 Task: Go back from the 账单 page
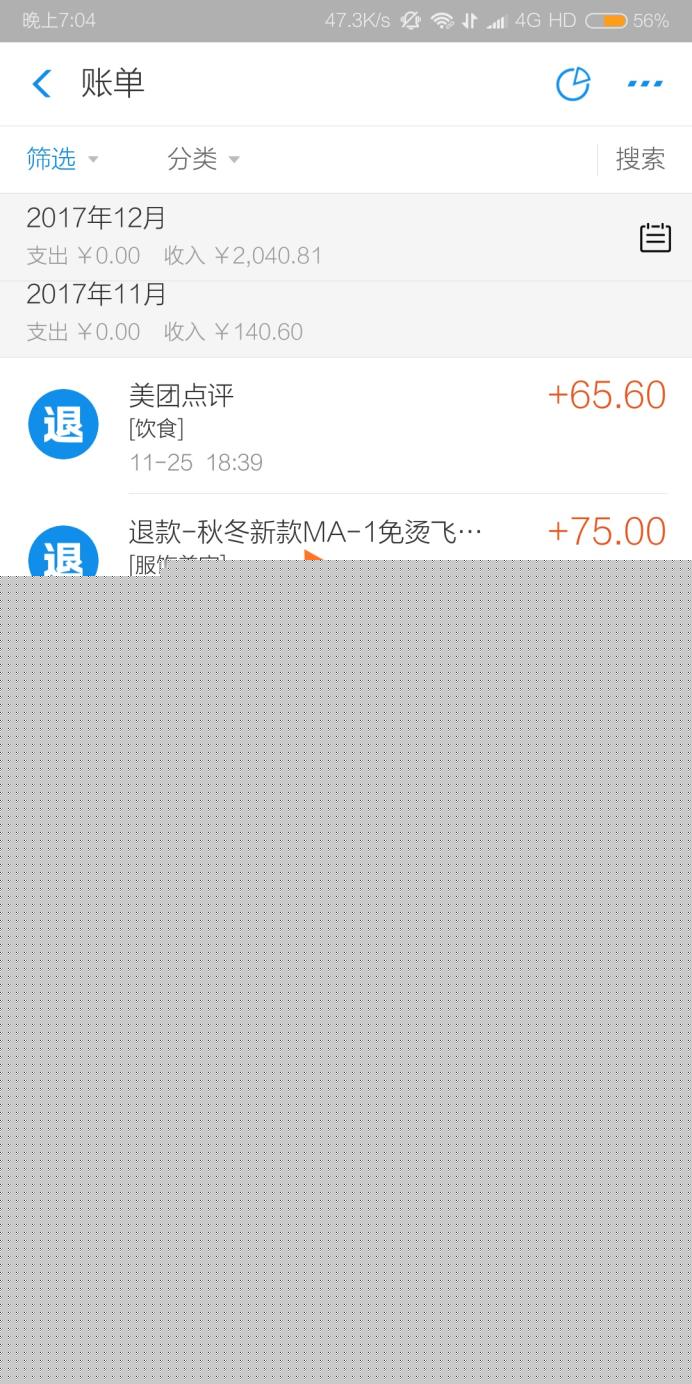42,84
